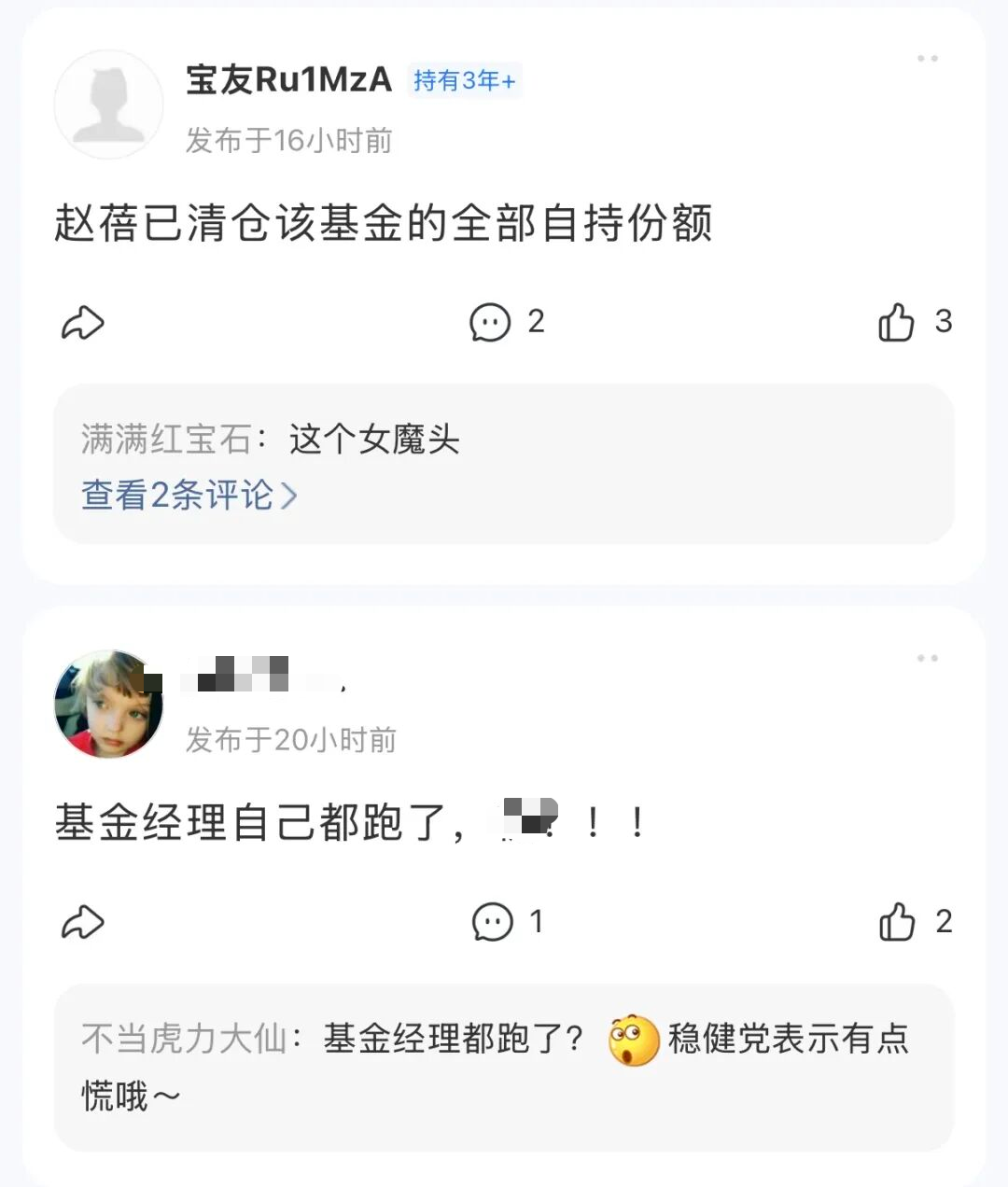Comment on the 基金经理自己都跑了 post

pyautogui.click(x=493, y=923)
